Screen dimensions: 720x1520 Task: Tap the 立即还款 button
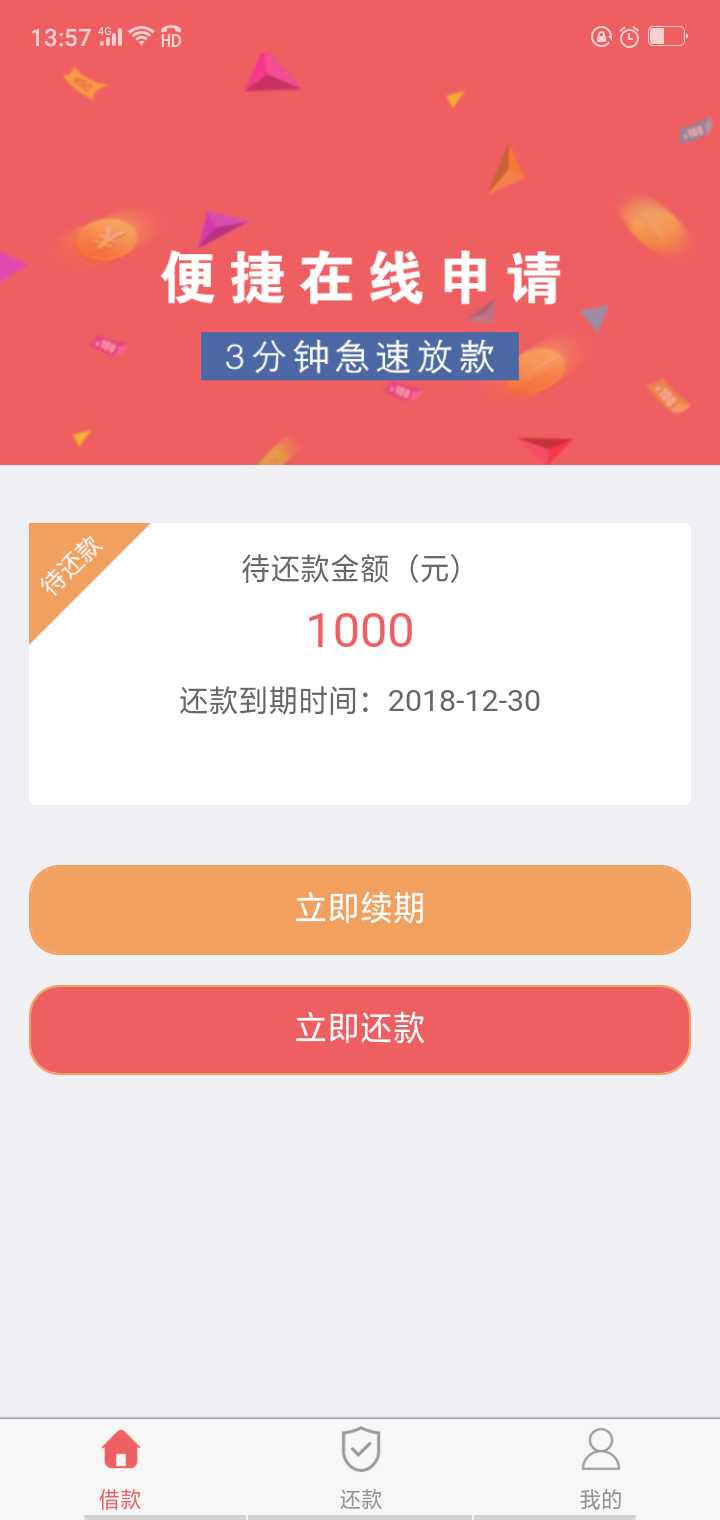tap(360, 1029)
